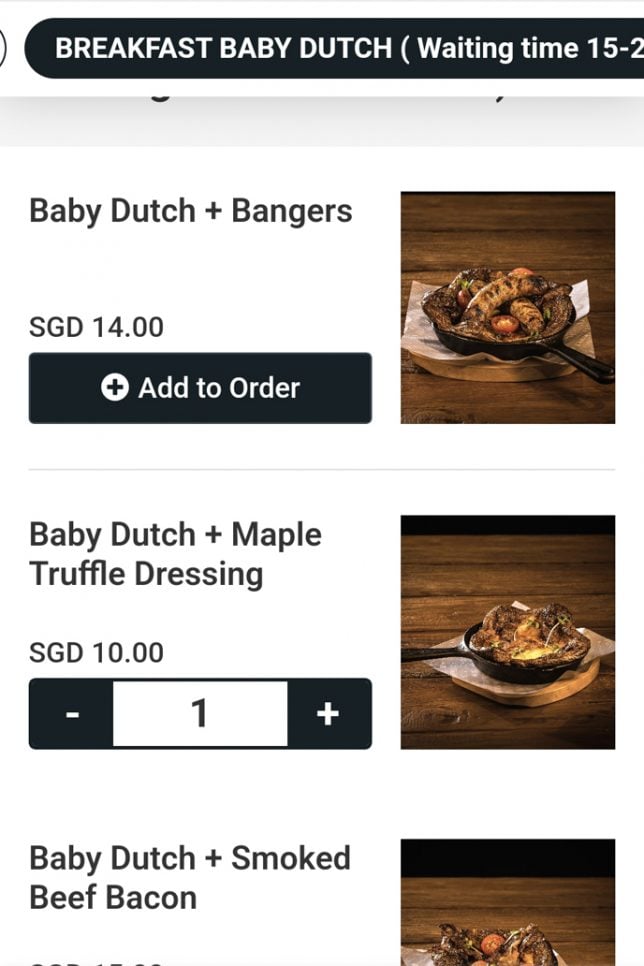This screenshot has height=966, width=644.
Task: Increase Maple Truffle Dressing quantity
Action: pyautogui.click(x=328, y=714)
